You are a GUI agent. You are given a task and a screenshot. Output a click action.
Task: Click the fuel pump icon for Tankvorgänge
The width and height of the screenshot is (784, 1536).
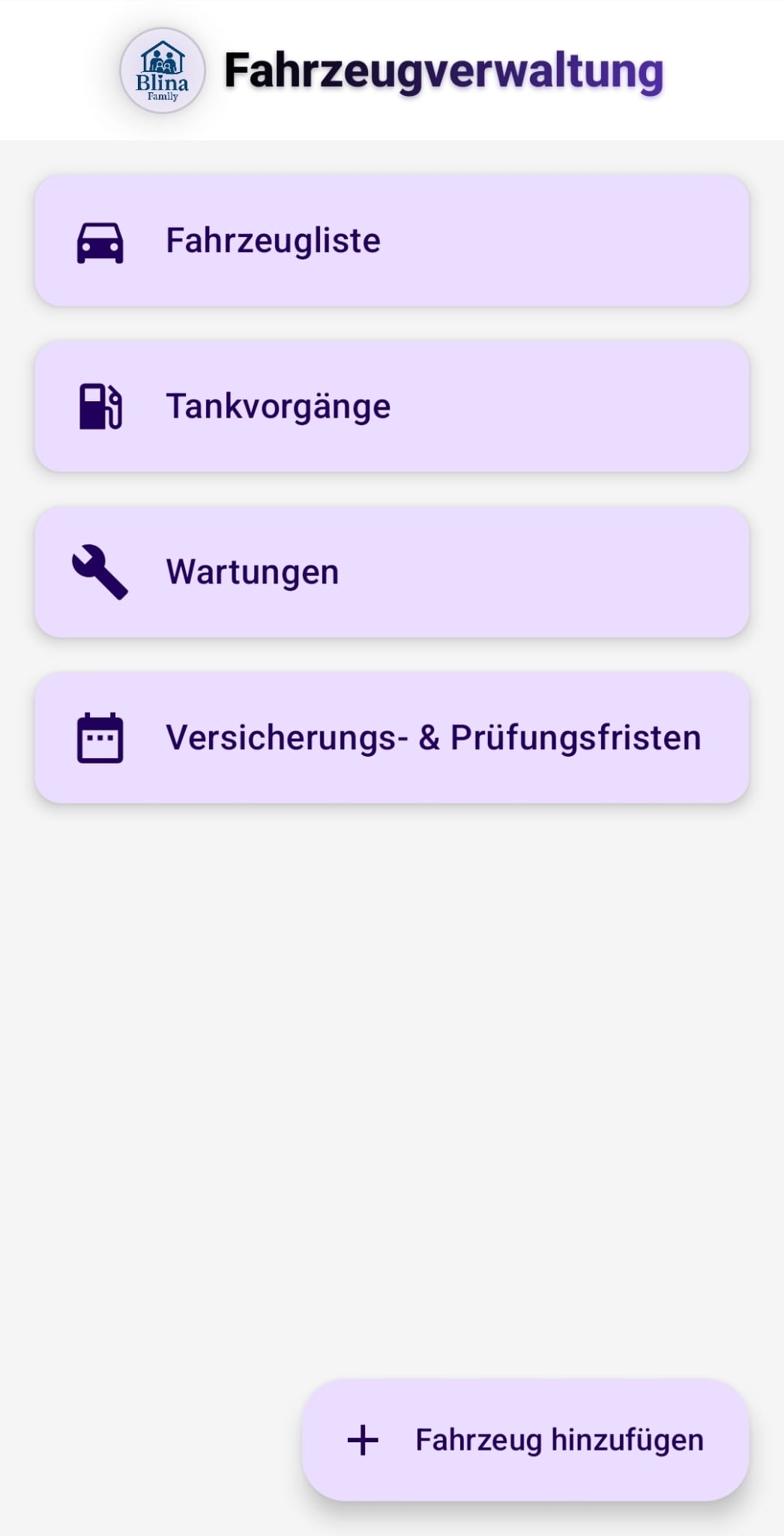click(100, 406)
